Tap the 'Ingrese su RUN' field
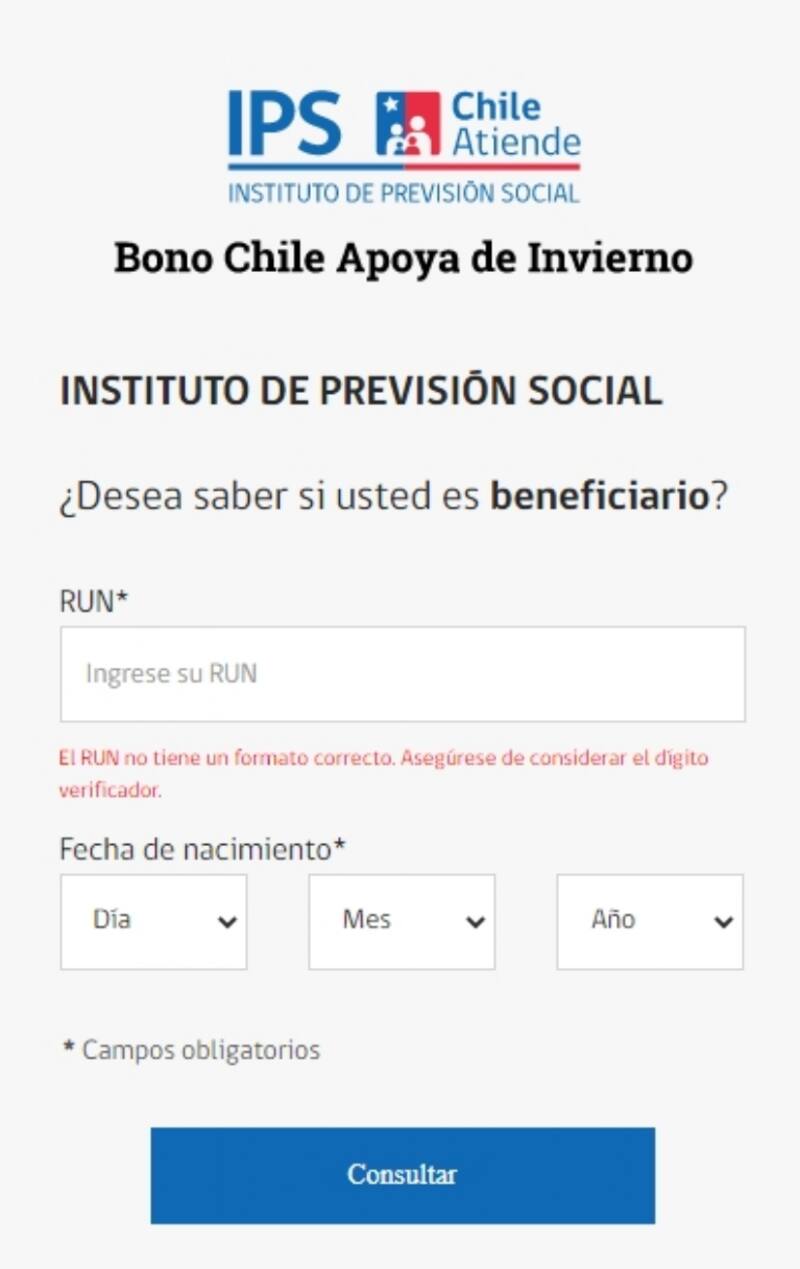Image resolution: width=800 pixels, height=1269 pixels. [x=402, y=674]
